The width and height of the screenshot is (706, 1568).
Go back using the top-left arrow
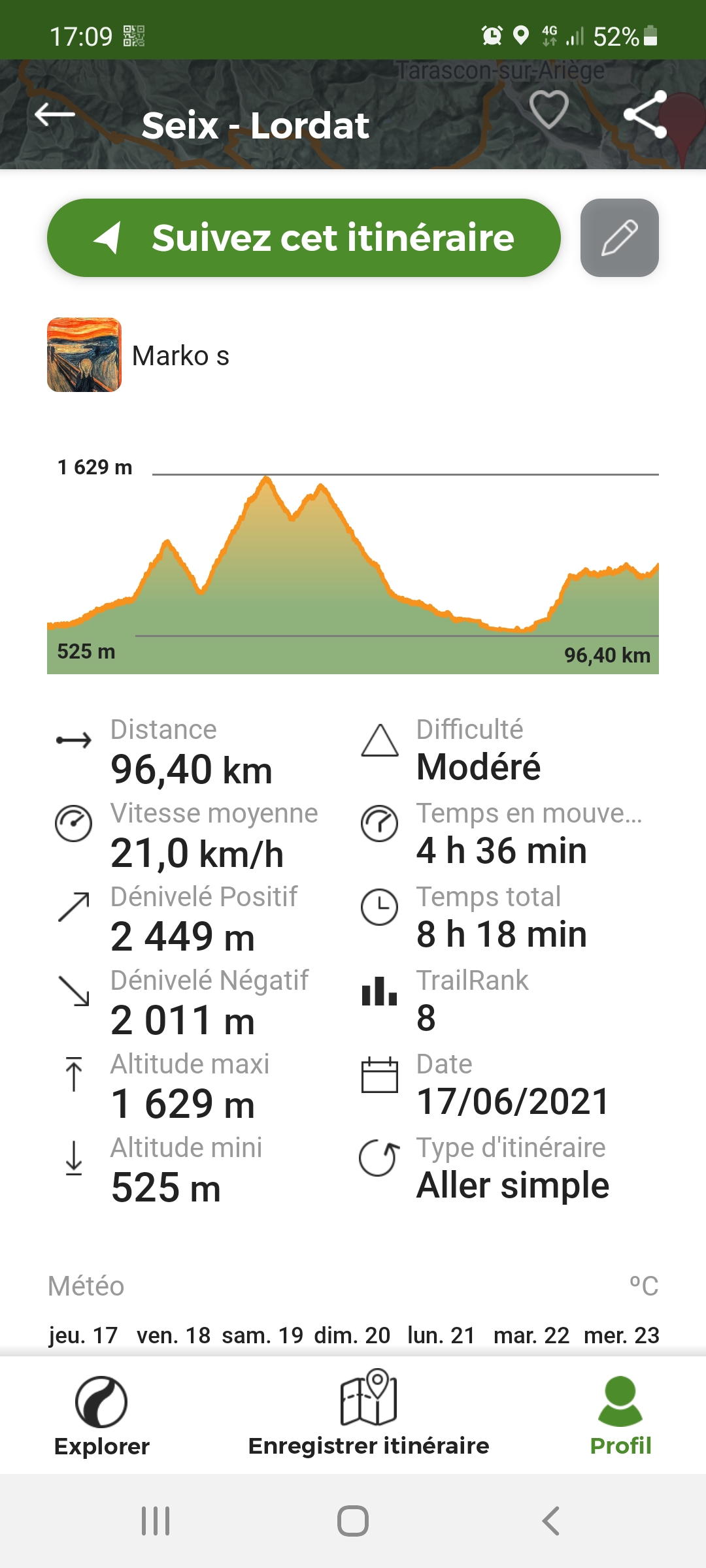[x=55, y=114]
